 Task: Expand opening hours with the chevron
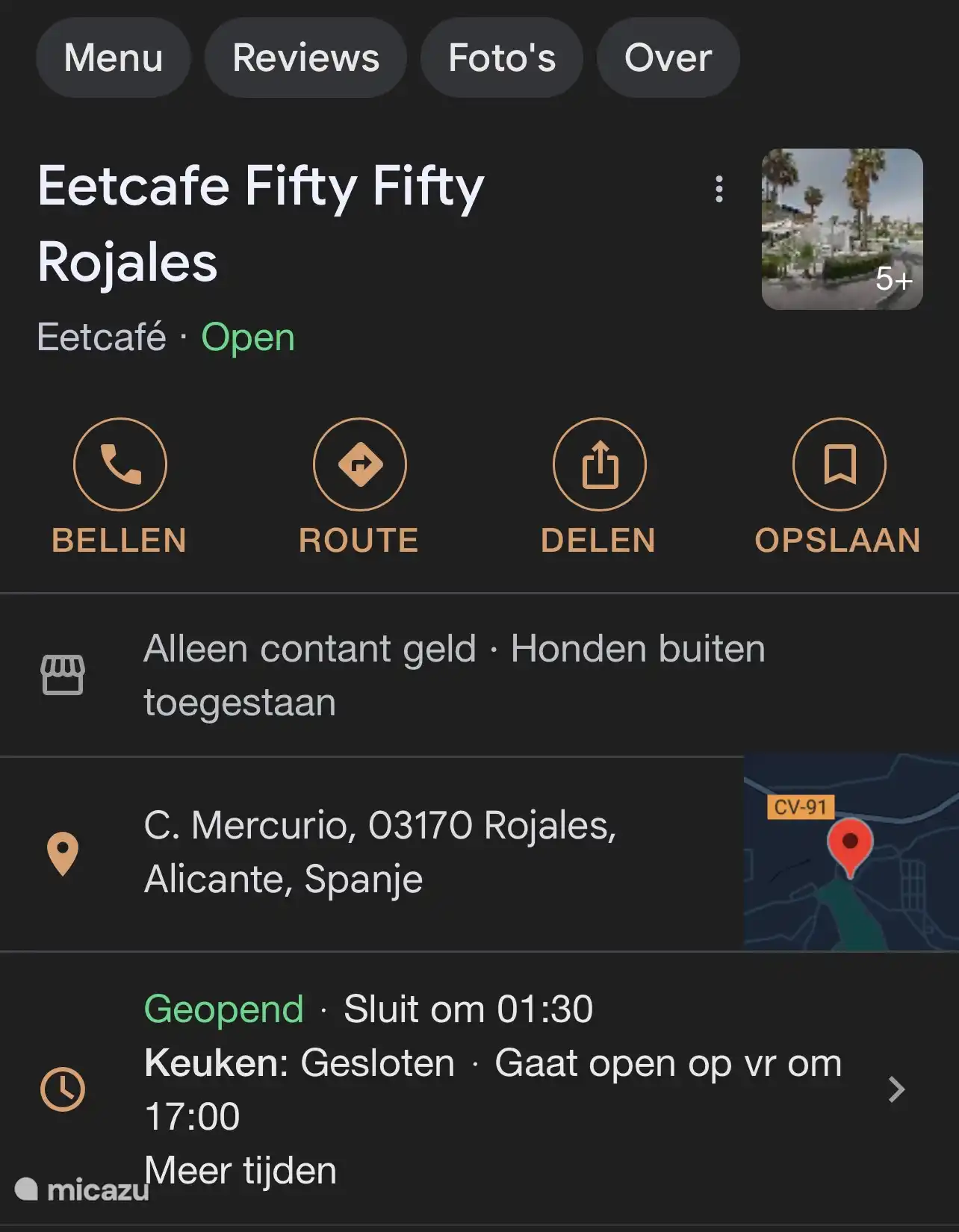896,1089
